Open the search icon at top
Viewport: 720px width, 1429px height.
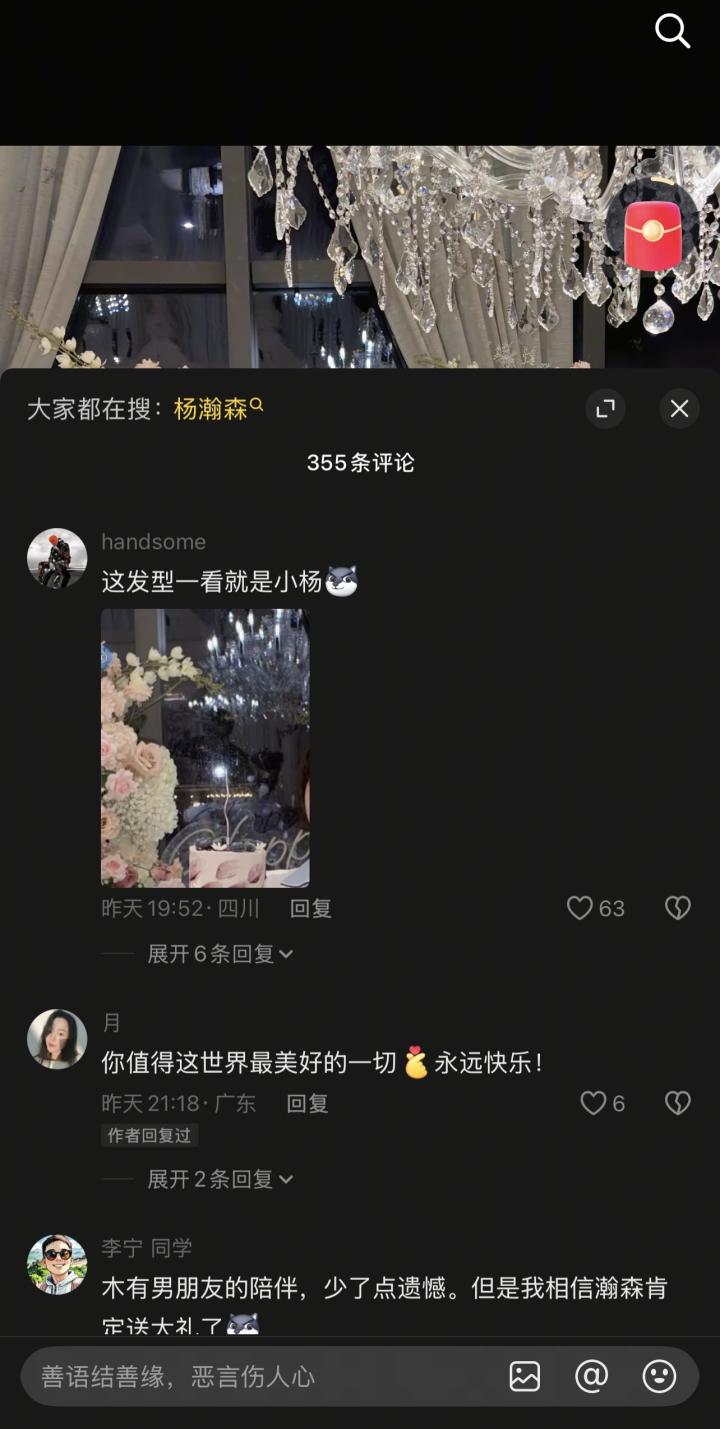[x=672, y=31]
